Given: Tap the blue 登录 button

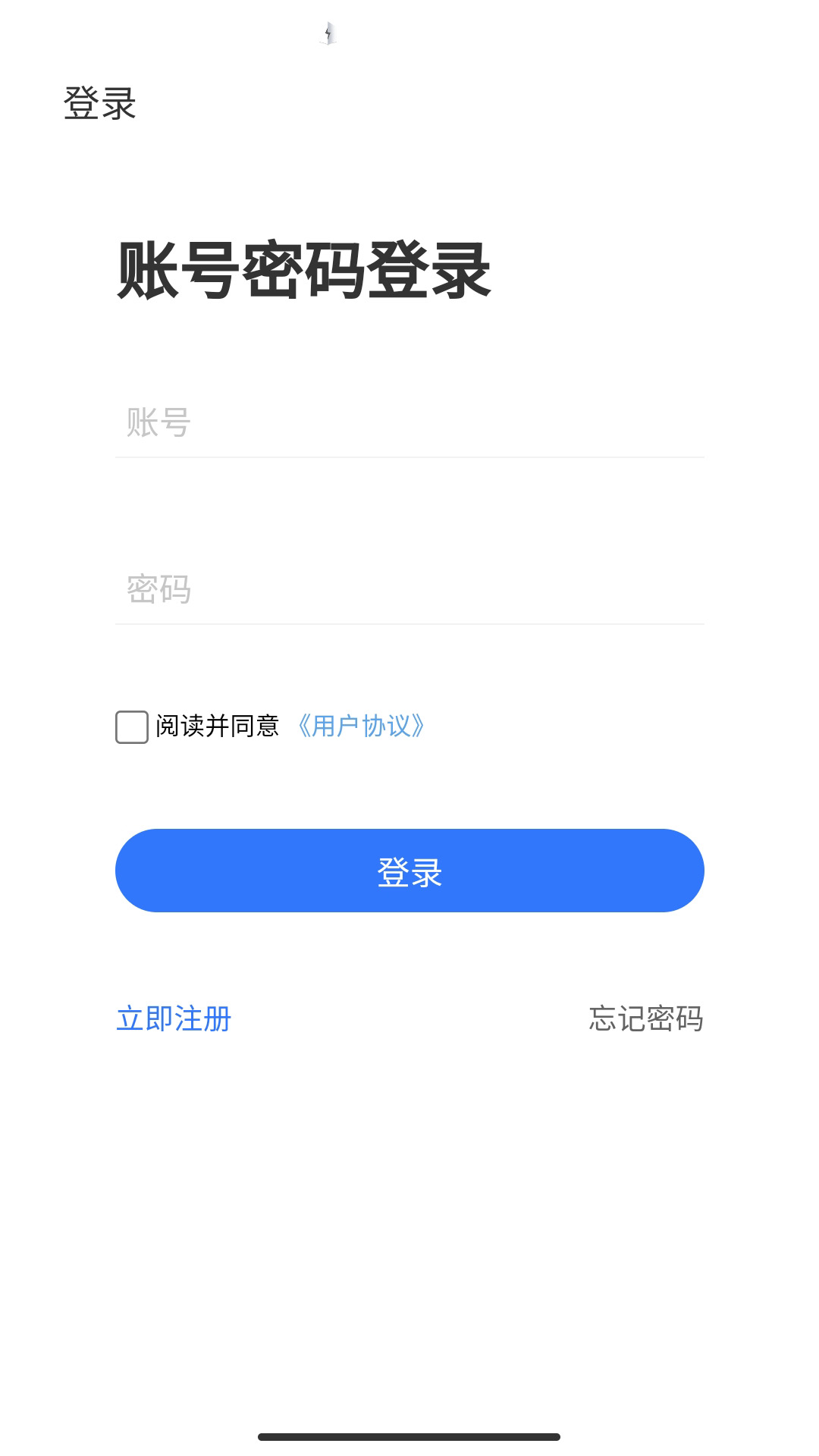Looking at the screenshot, I should [x=409, y=871].
